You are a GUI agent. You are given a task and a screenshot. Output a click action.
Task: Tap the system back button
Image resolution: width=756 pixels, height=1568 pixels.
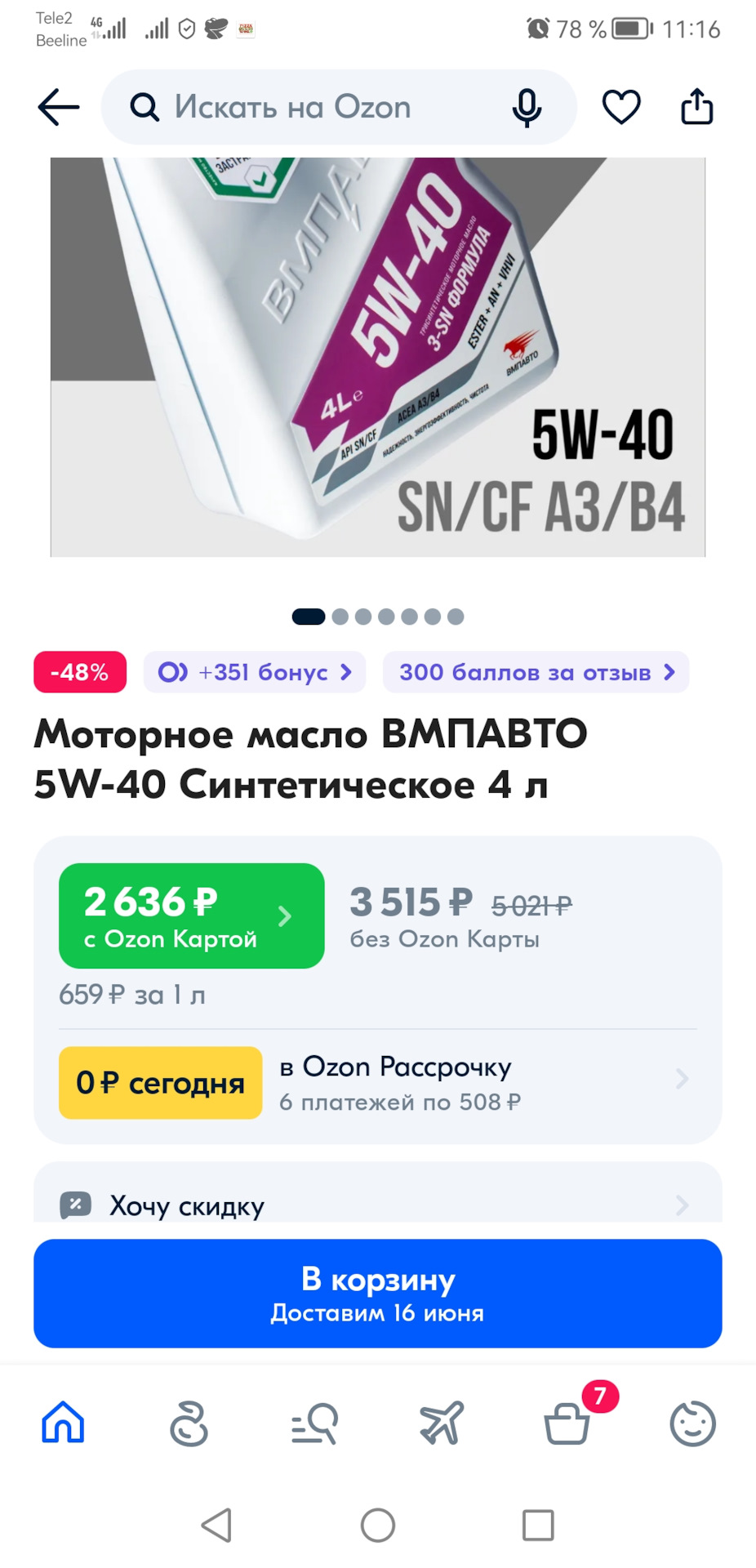(x=217, y=1525)
